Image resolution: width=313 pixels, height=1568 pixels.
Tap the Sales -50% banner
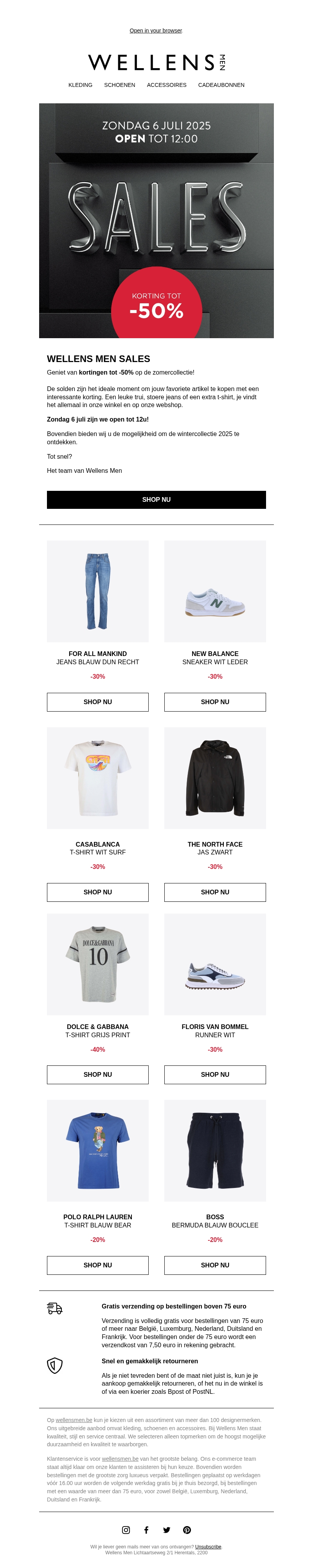[156, 220]
